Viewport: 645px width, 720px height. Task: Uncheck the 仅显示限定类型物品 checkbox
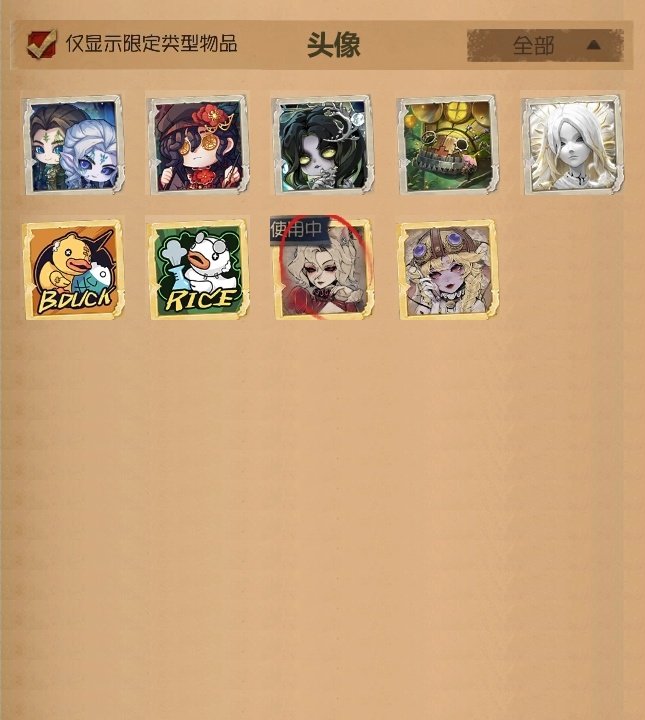pyautogui.click(x=41, y=44)
